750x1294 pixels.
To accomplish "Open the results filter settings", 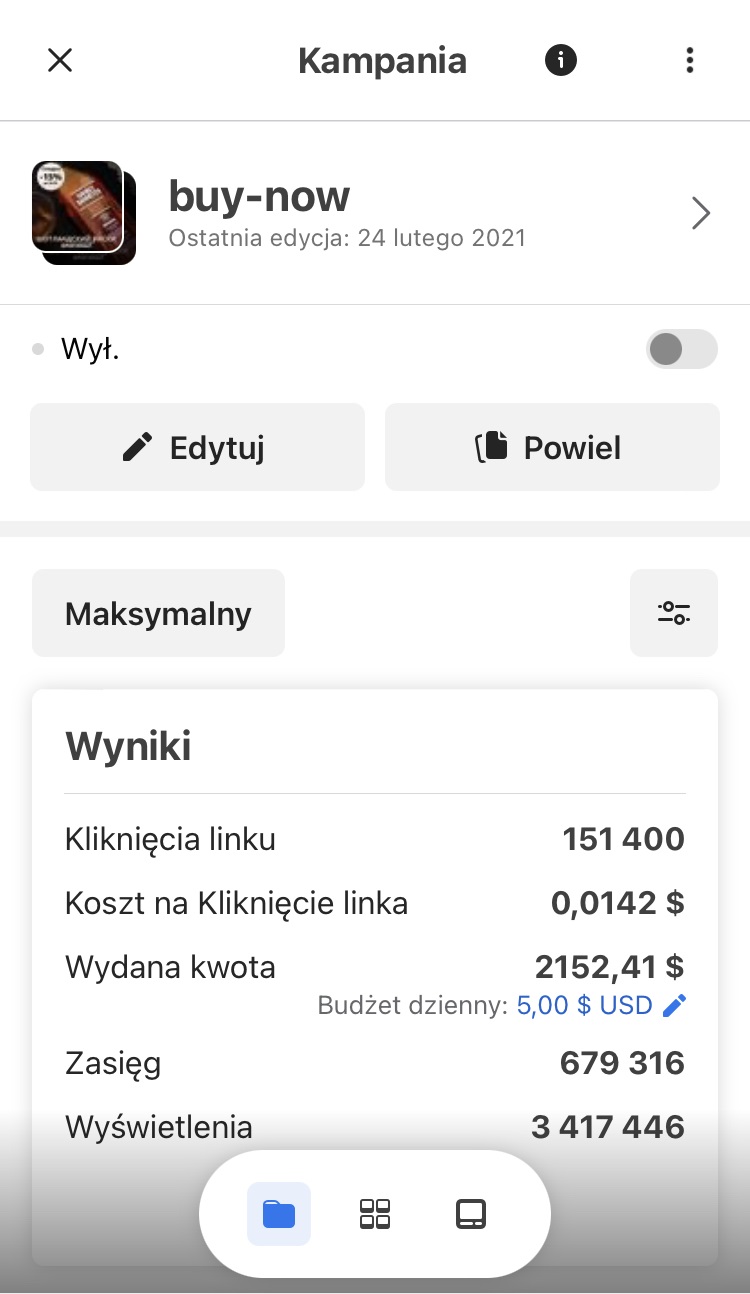I will 673,613.
